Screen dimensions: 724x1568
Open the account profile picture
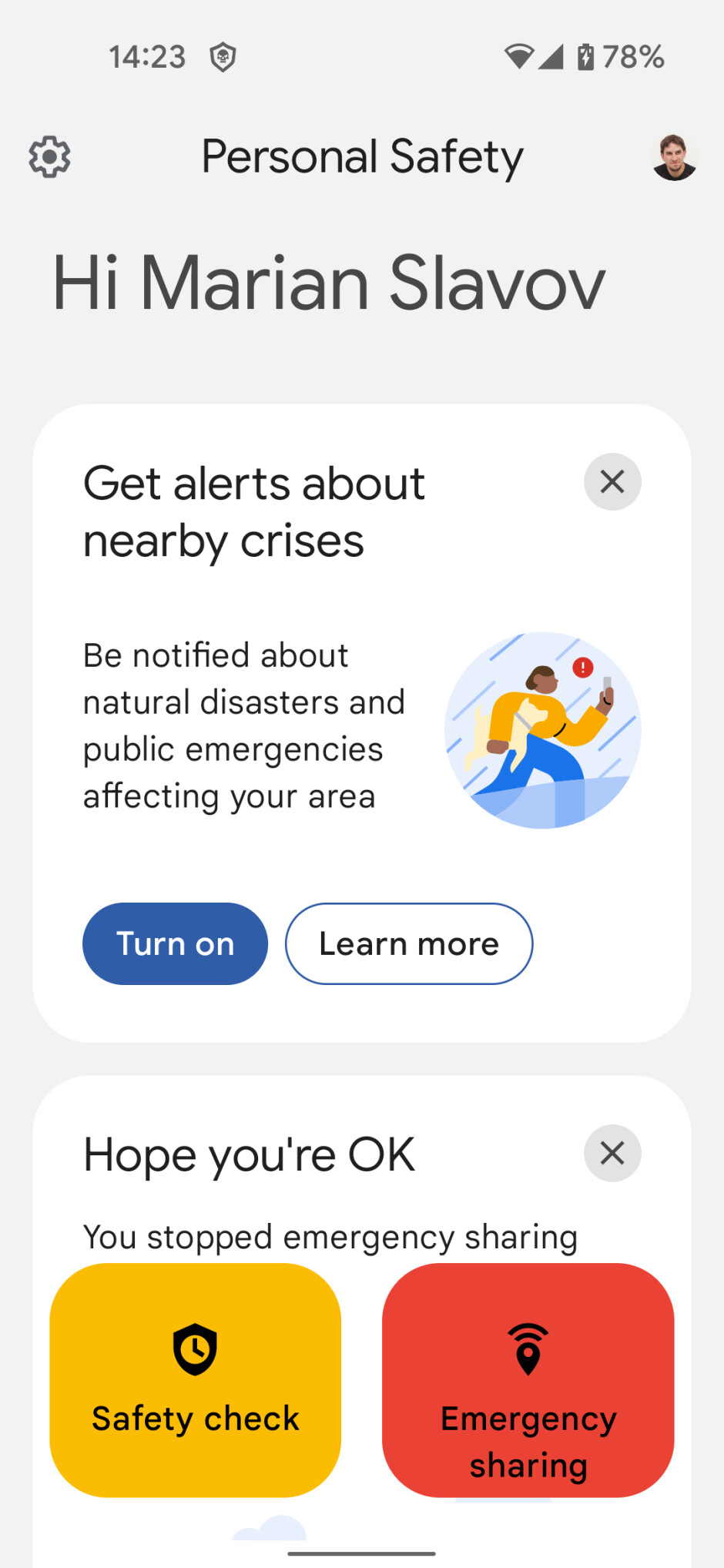(674, 157)
